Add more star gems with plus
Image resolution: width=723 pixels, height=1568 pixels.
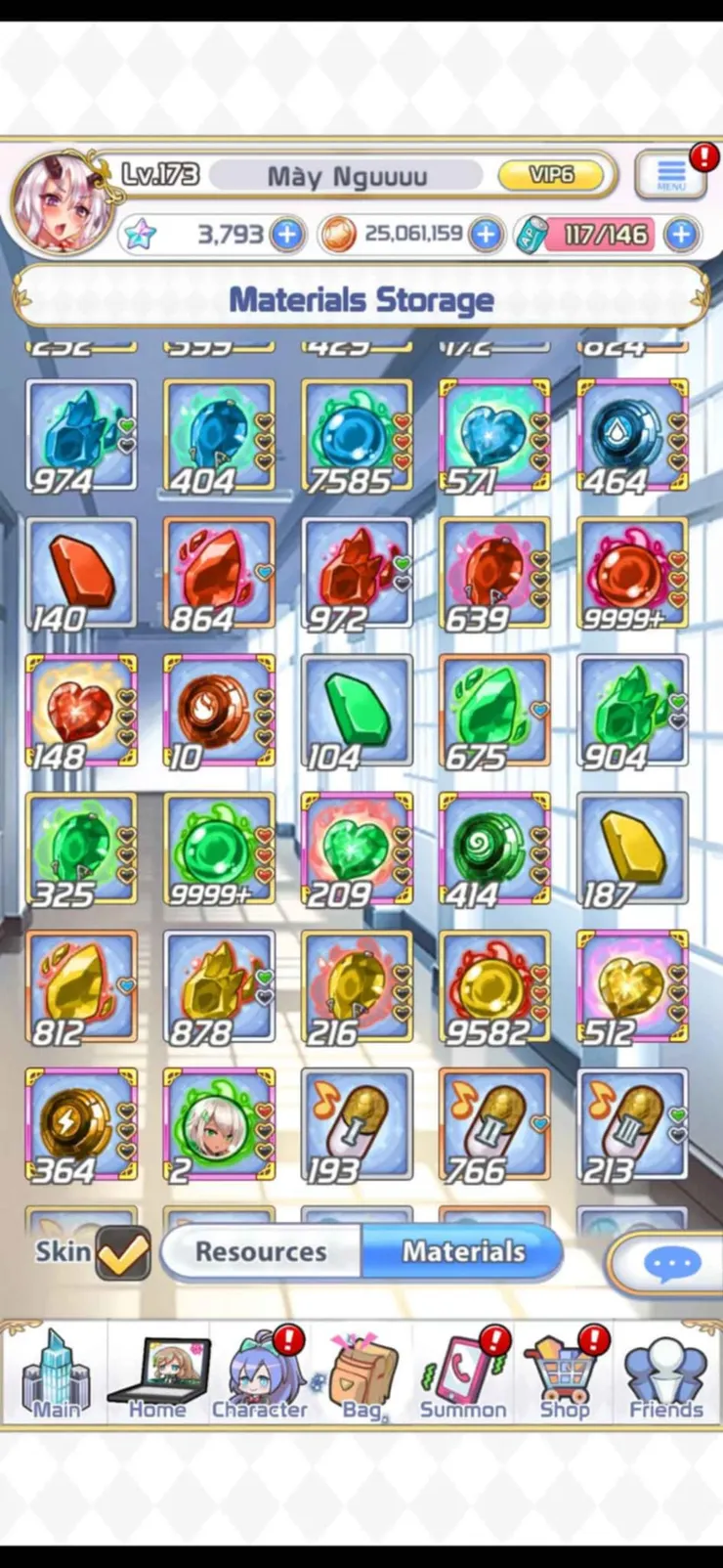pos(286,235)
